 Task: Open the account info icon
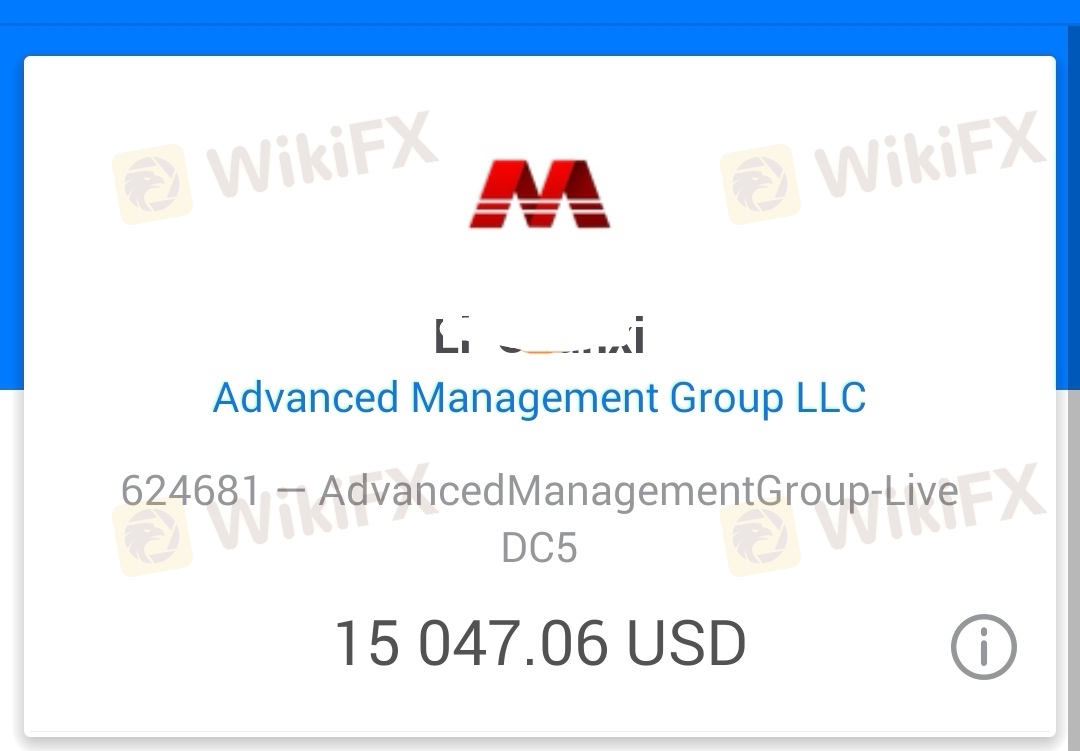pyautogui.click(x=983, y=648)
